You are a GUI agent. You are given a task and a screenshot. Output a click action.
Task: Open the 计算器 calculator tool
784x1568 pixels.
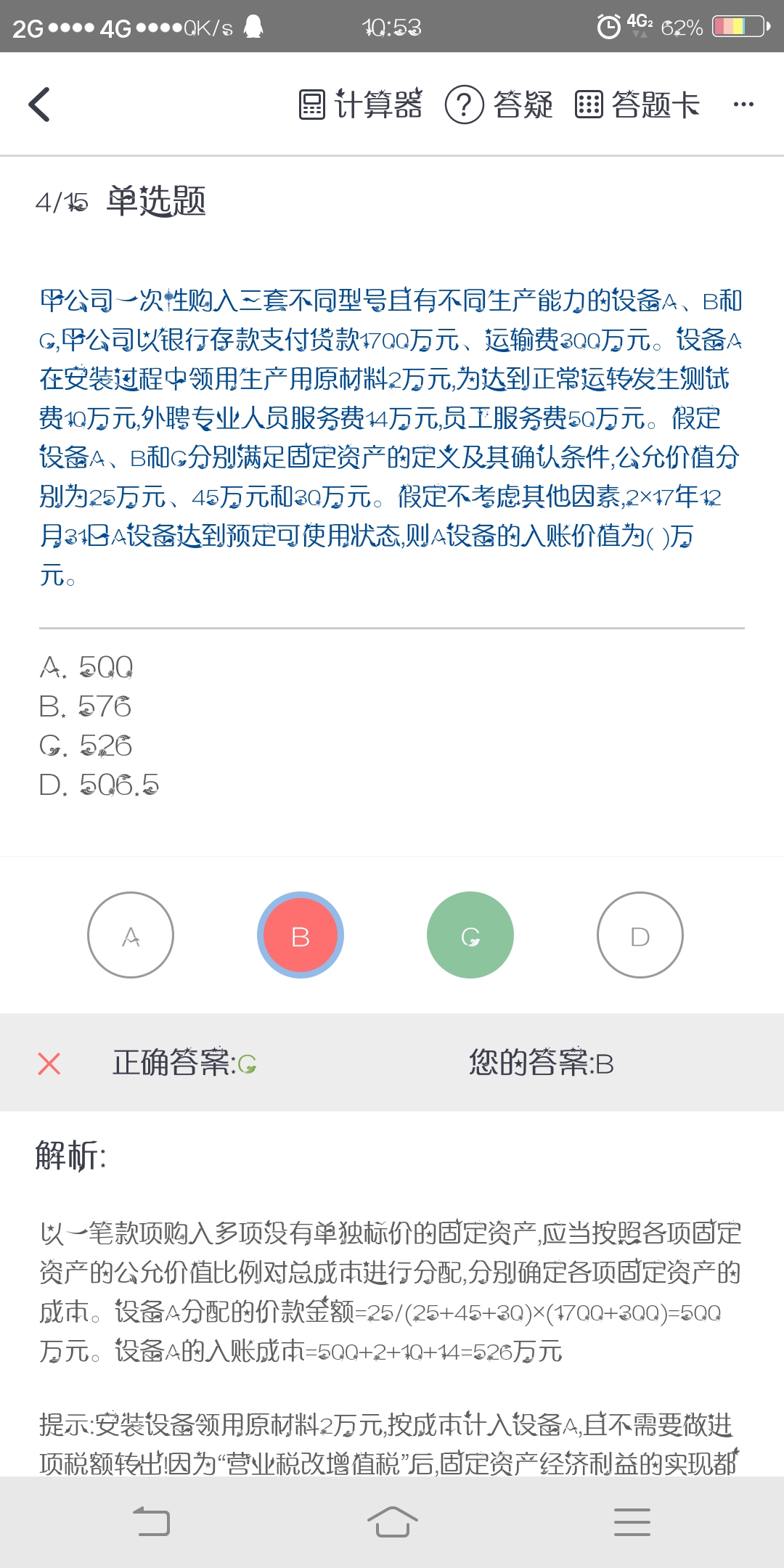[x=361, y=105]
